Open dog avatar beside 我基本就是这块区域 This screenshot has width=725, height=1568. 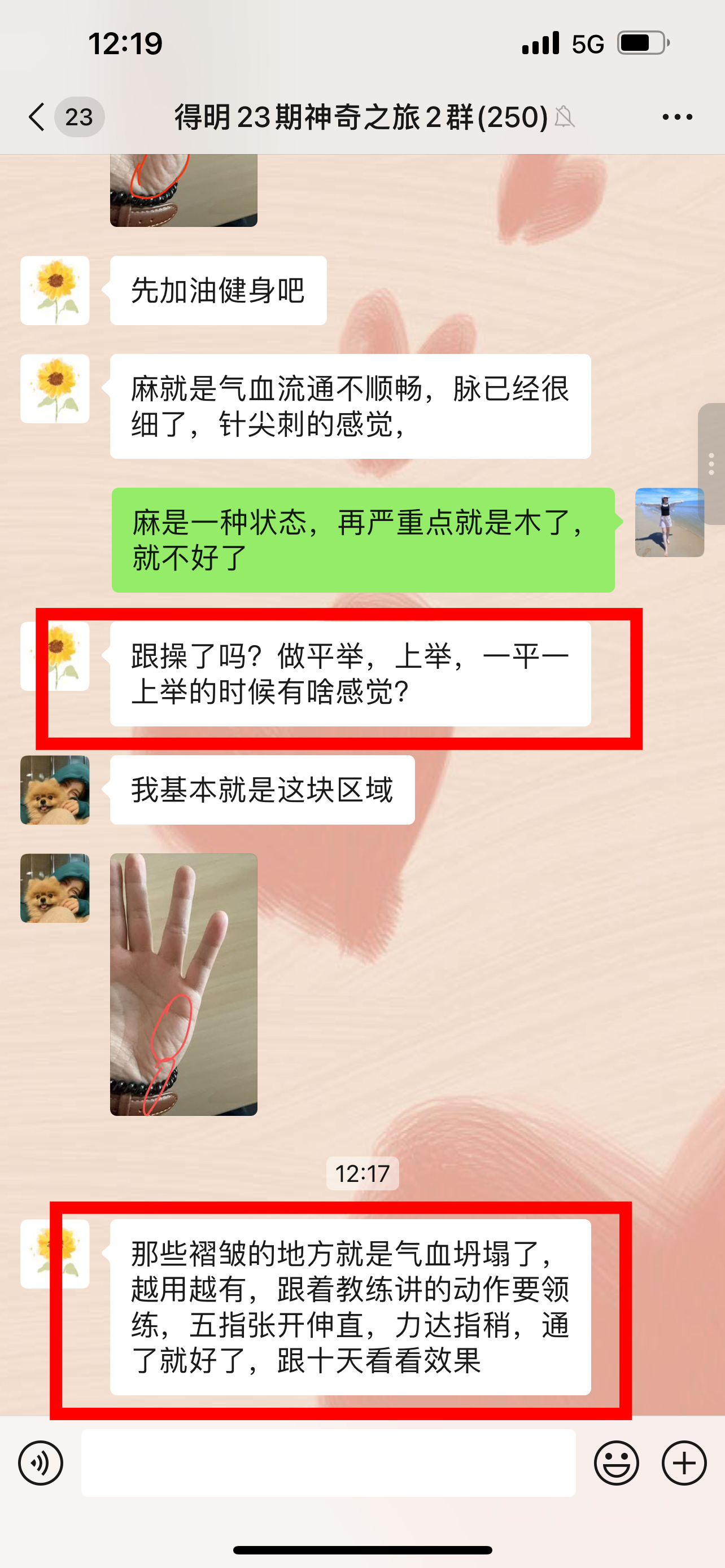[55, 790]
